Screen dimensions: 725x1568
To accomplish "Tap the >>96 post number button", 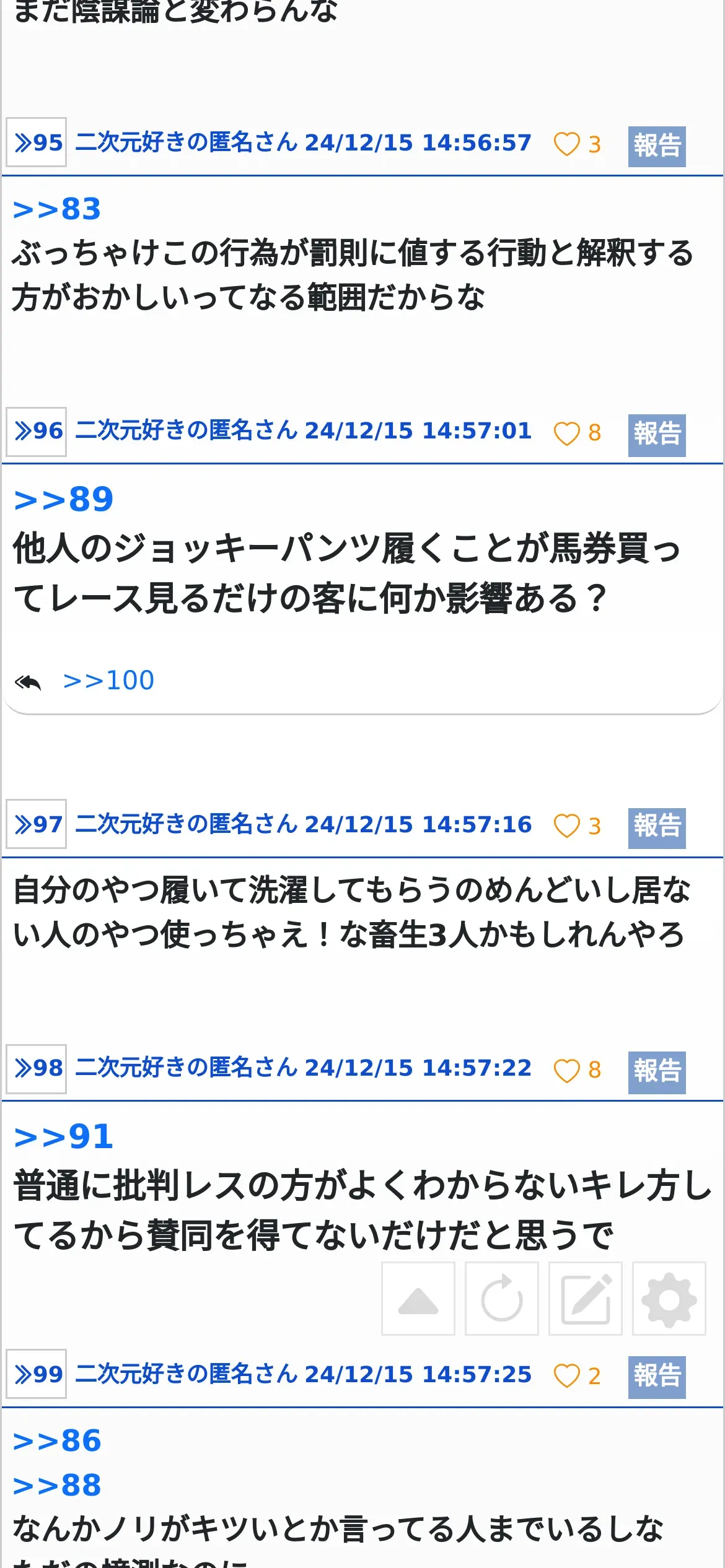I will click(x=37, y=432).
